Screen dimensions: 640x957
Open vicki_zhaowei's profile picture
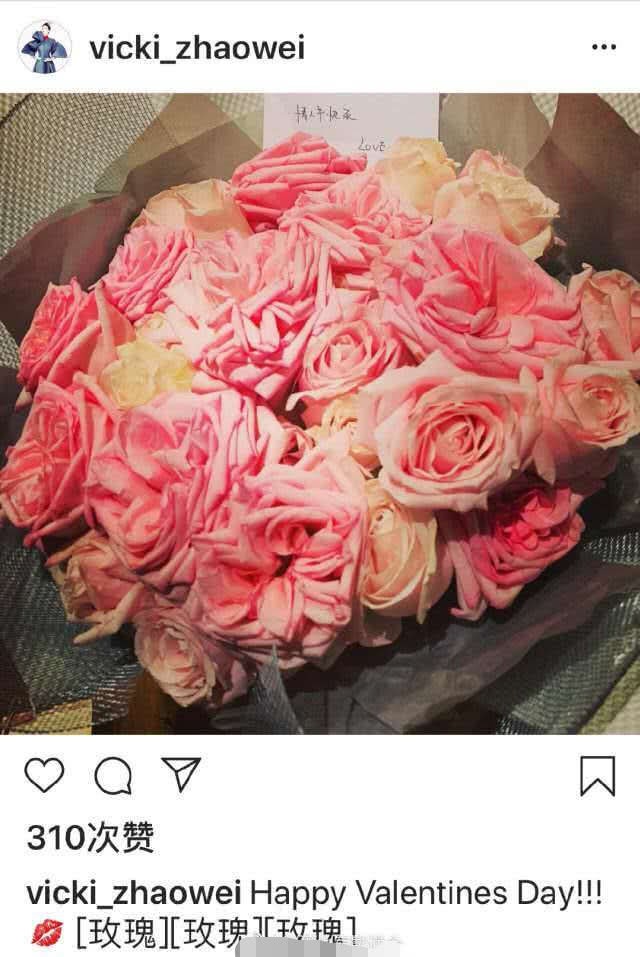44,47
